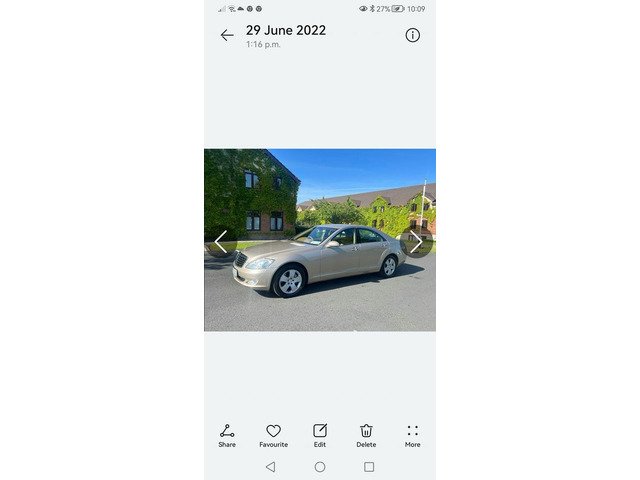
Task: Show the previous photo with left arrow
Action: coord(221,242)
